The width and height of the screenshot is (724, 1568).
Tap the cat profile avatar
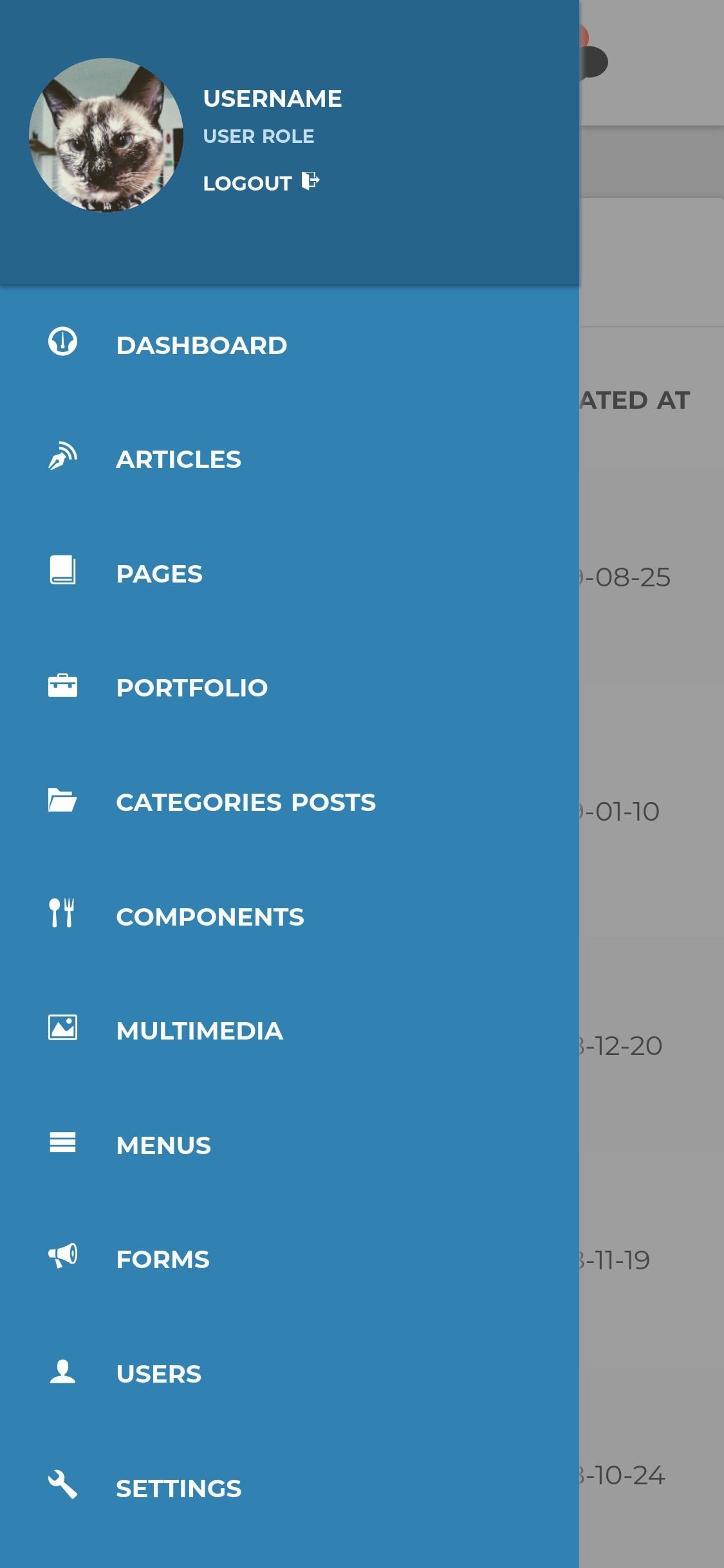pyautogui.click(x=106, y=135)
